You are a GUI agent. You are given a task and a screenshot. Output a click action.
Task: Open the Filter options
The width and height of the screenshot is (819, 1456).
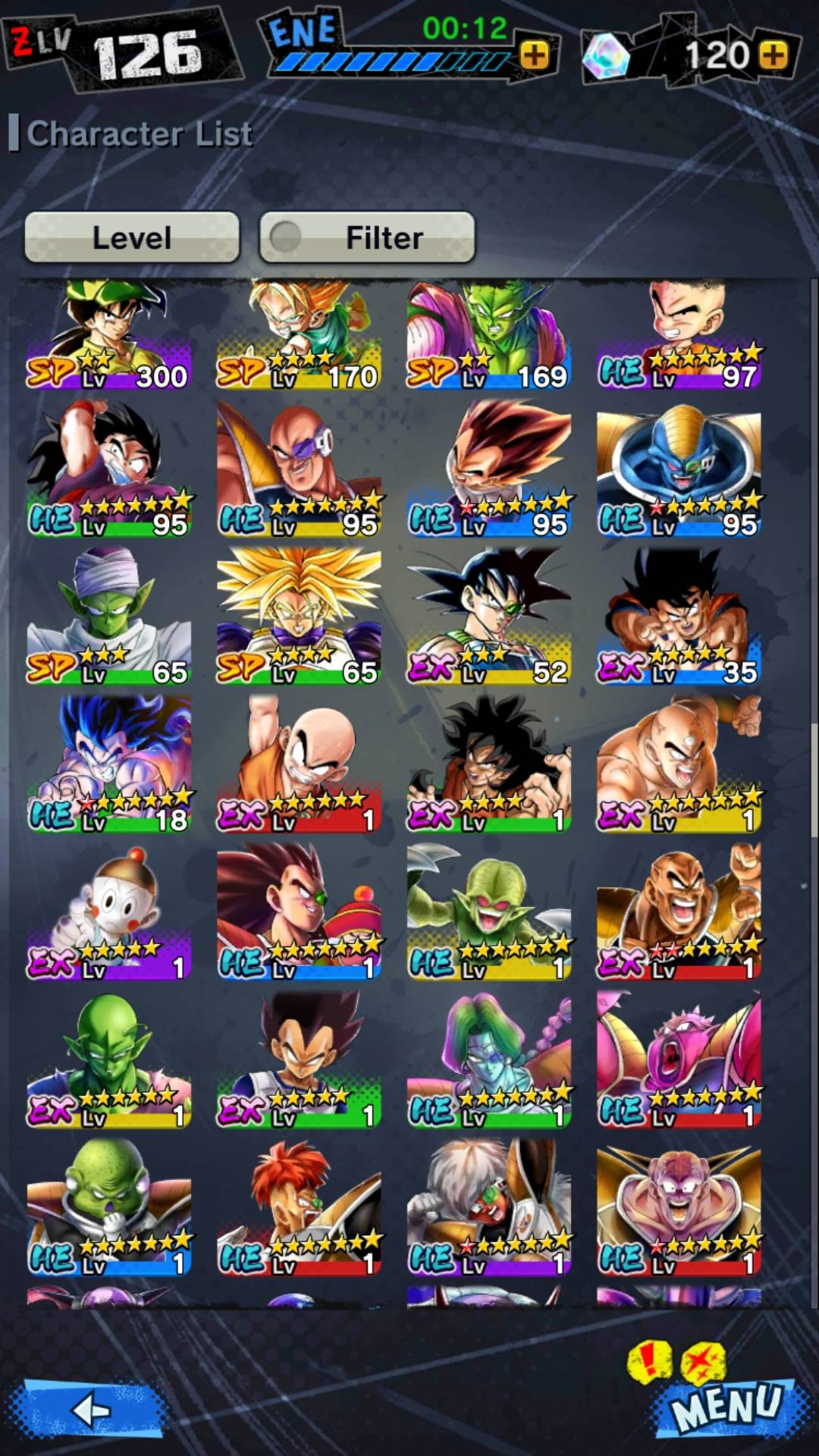pyautogui.click(x=367, y=238)
